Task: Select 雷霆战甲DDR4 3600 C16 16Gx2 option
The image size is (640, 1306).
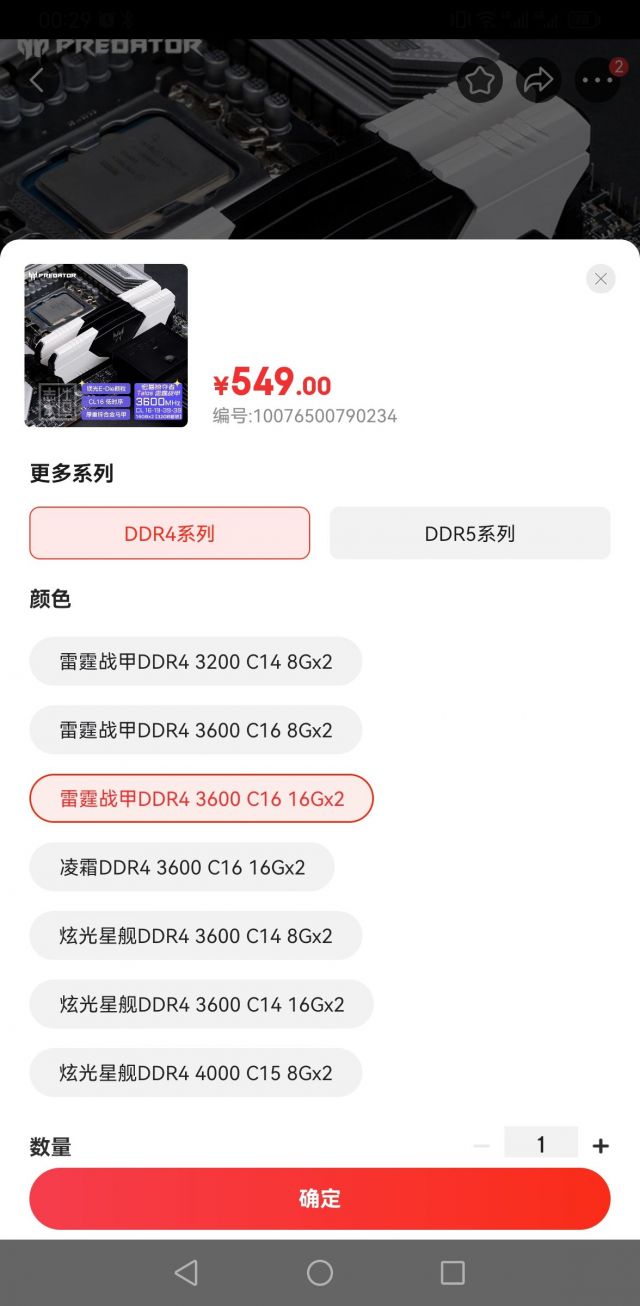Action: pyautogui.click(x=201, y=798)
